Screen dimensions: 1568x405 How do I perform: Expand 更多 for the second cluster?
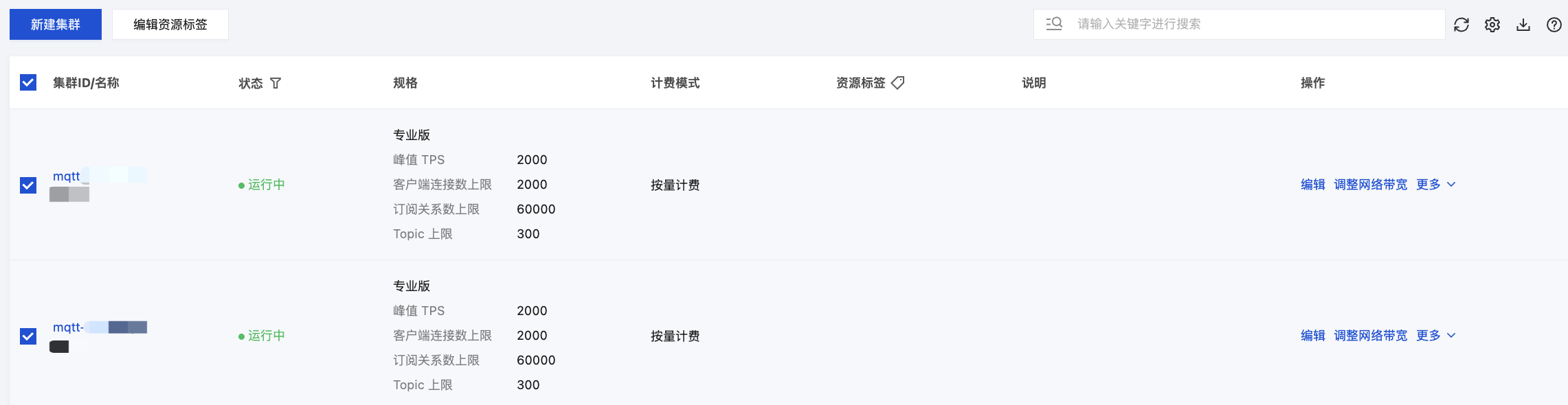[1435, 336]
